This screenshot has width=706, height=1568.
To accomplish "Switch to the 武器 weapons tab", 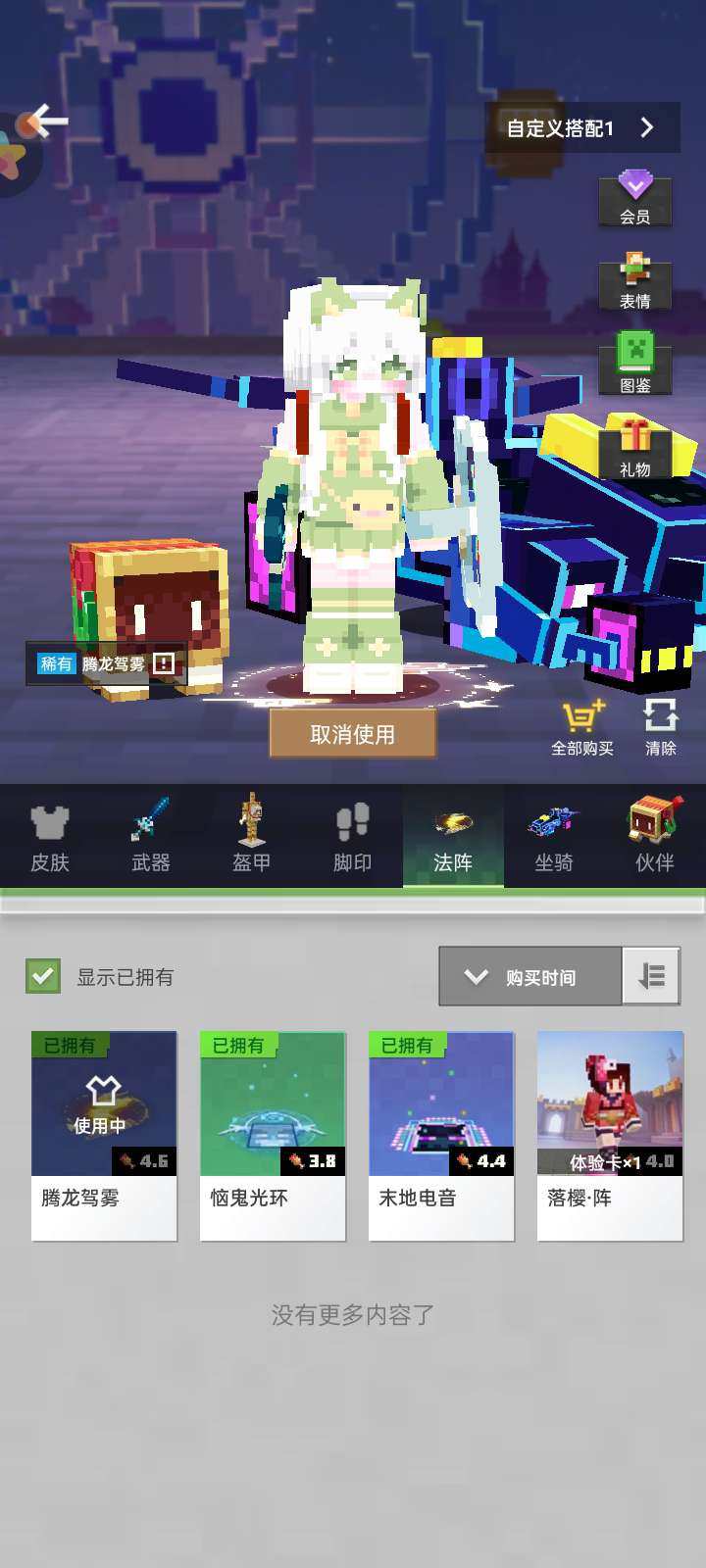I will tap(151, 838).
